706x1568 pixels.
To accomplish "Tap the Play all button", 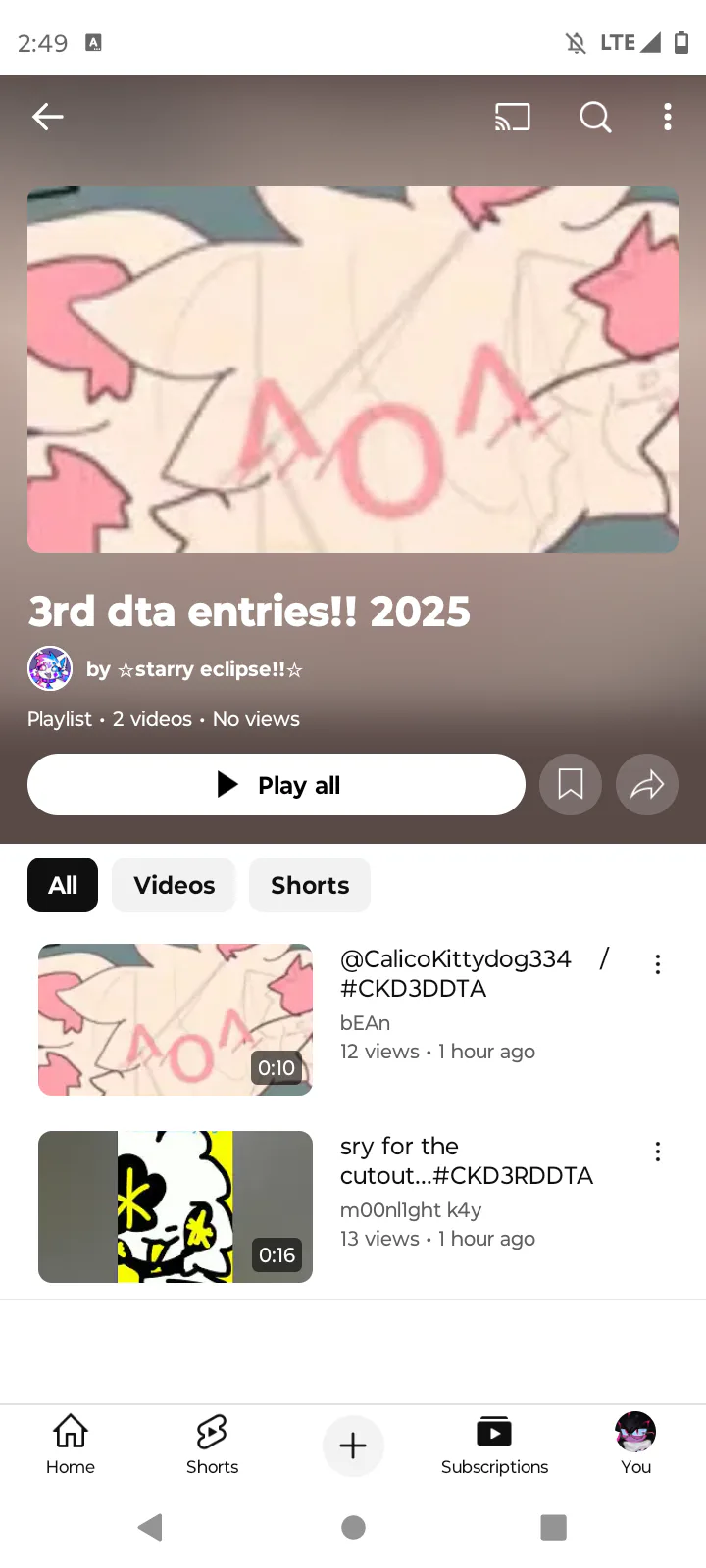I will point(277,785).
